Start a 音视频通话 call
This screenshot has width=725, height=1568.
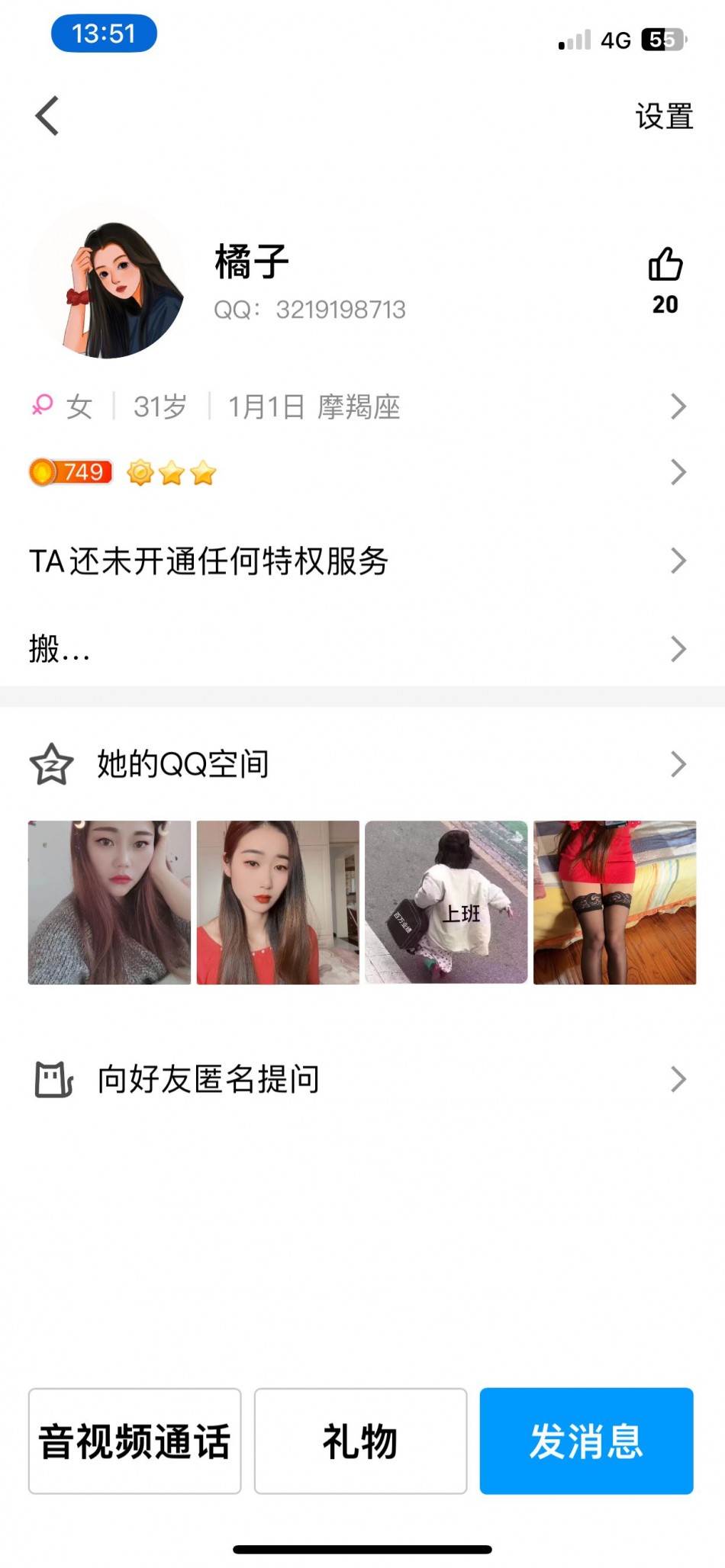point(135,1441)
